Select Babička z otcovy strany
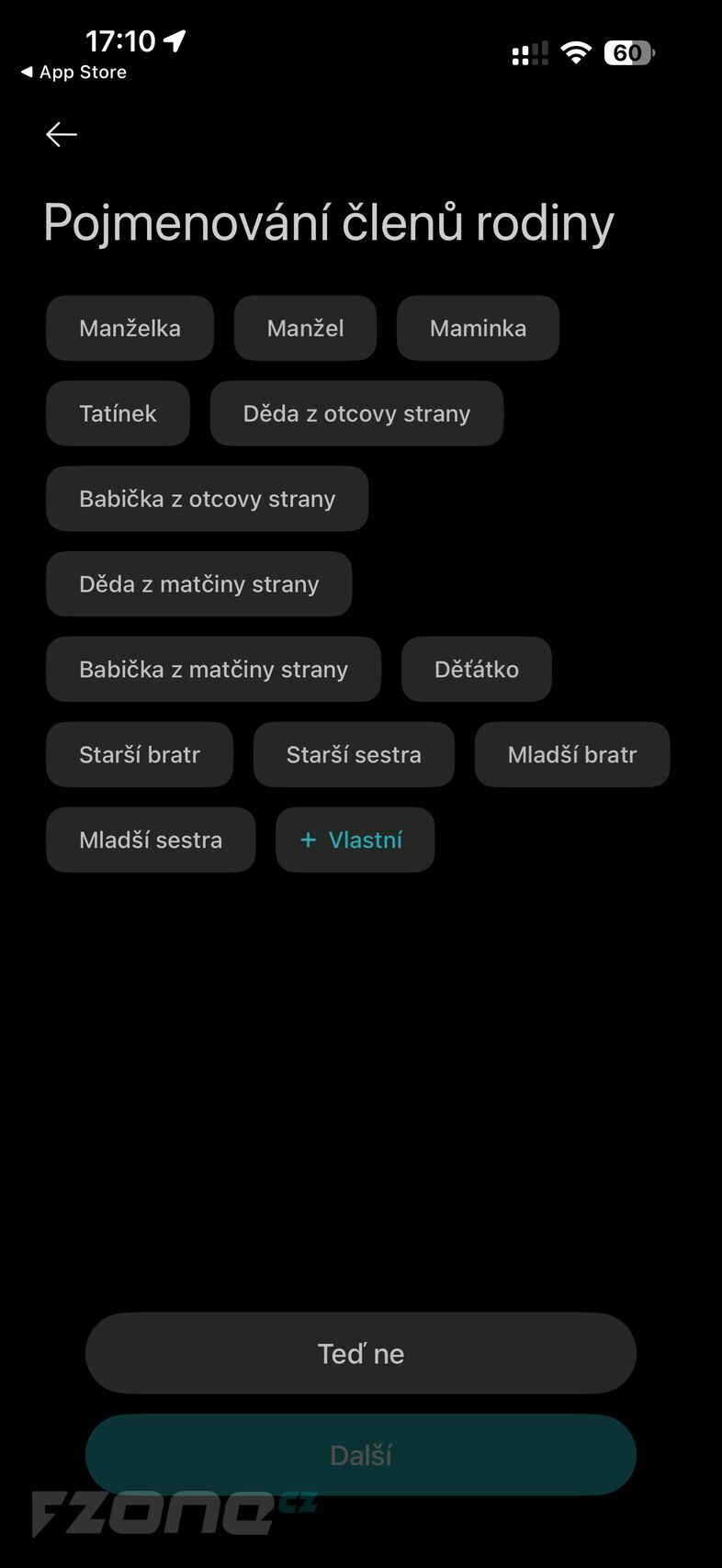 207,499
